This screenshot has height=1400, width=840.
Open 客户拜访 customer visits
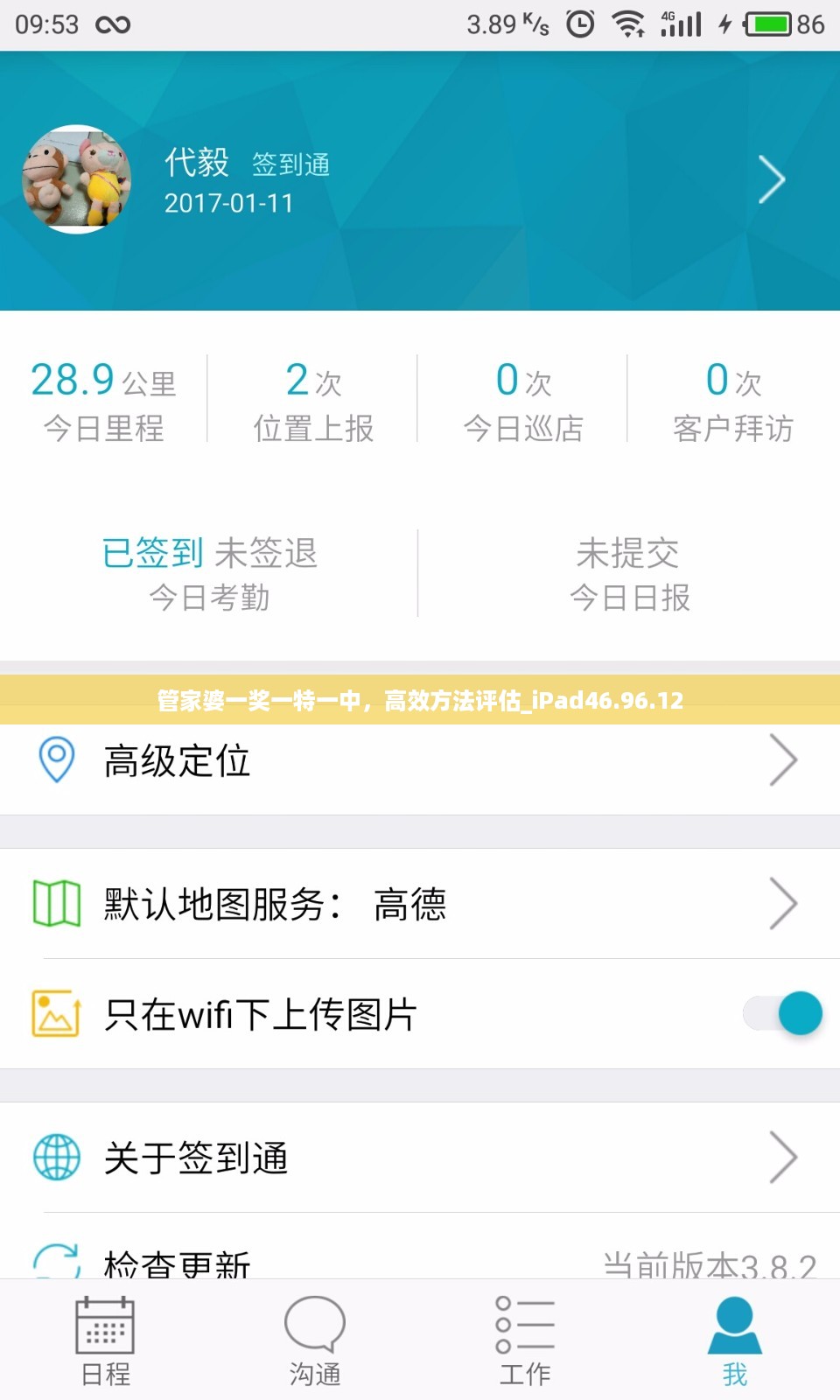[733, 402]
